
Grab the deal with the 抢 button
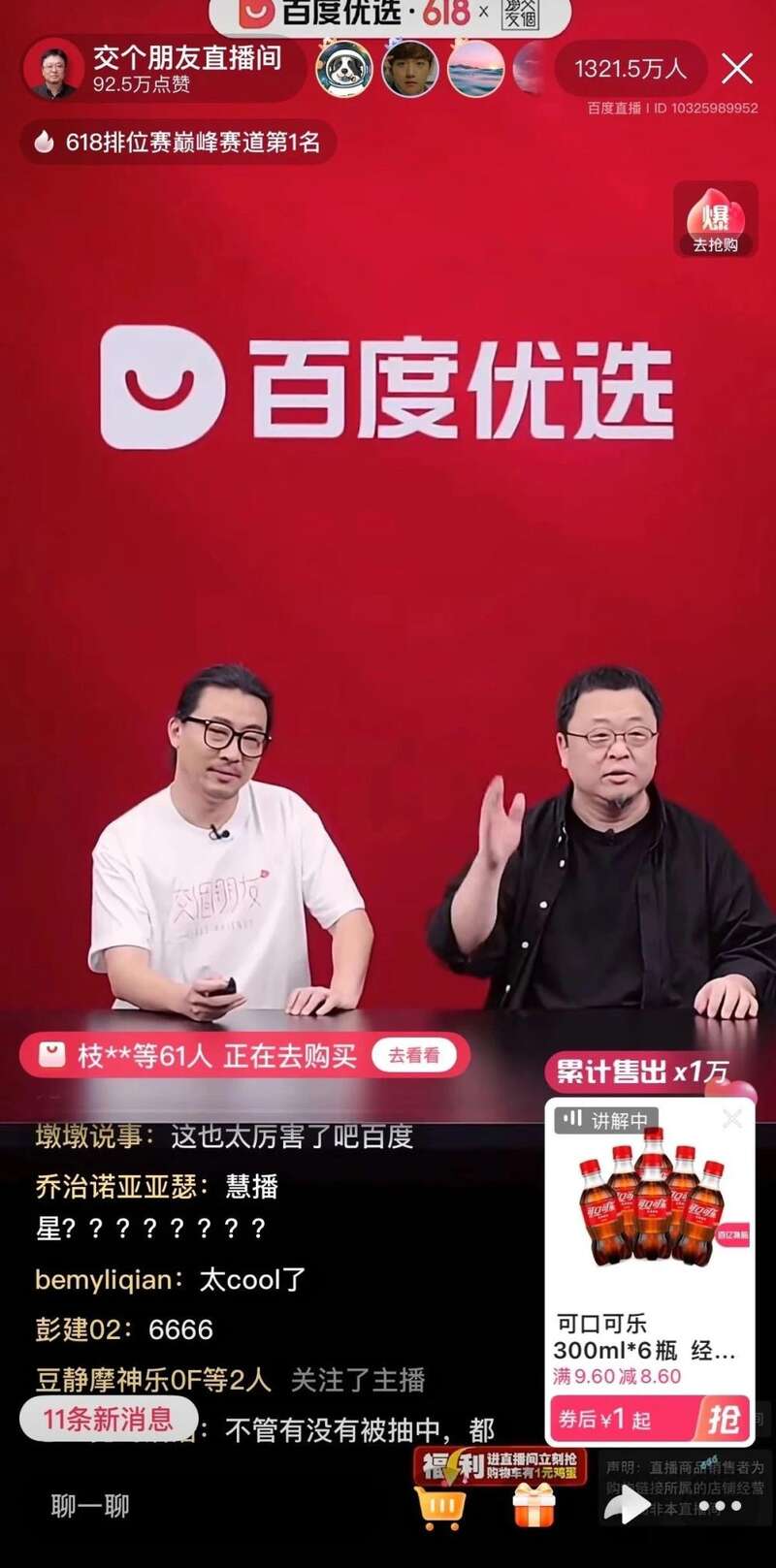(723, 1420)
